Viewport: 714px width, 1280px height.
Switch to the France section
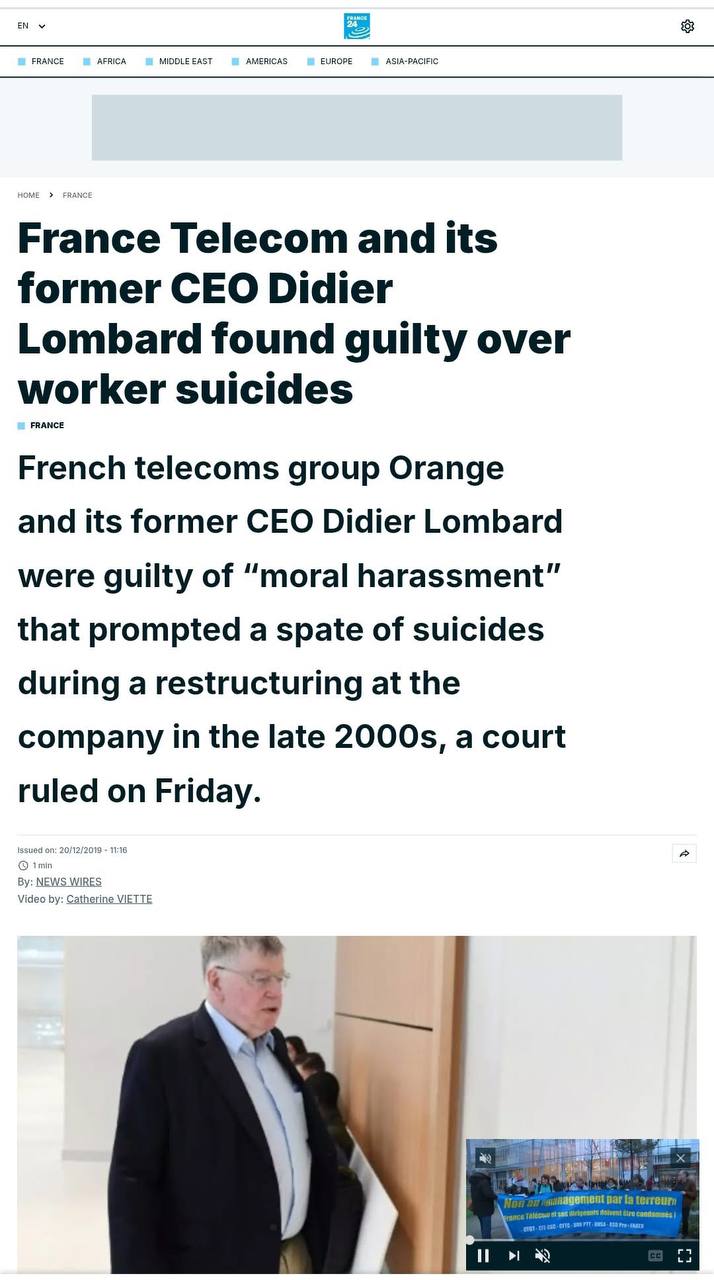[46, 62]
